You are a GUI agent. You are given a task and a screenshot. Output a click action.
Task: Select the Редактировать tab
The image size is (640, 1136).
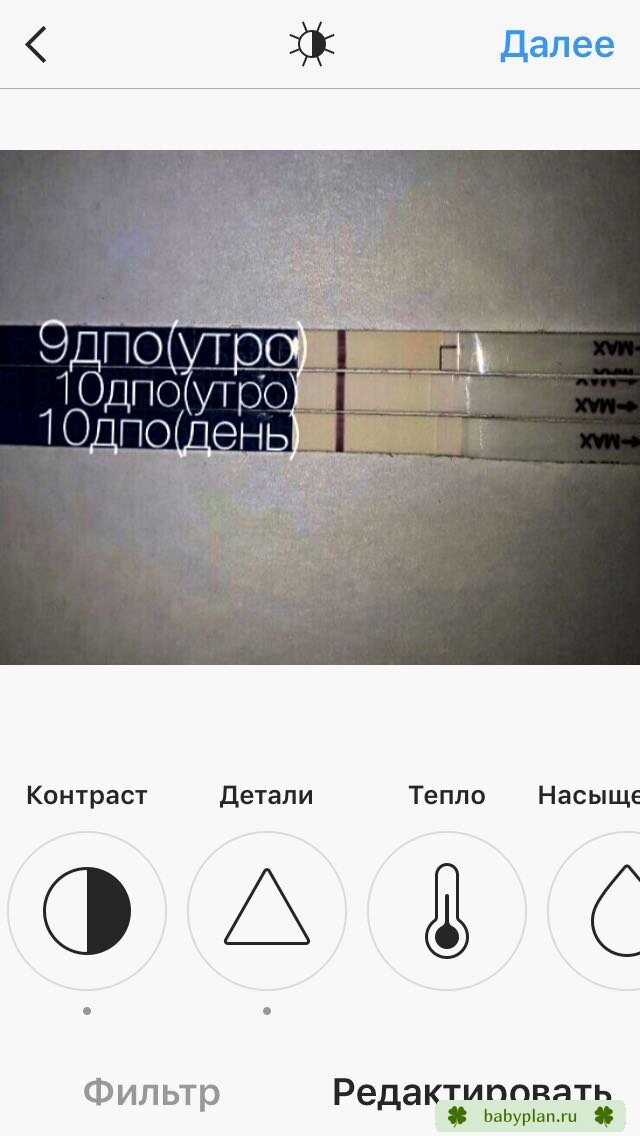point(472,1093)
